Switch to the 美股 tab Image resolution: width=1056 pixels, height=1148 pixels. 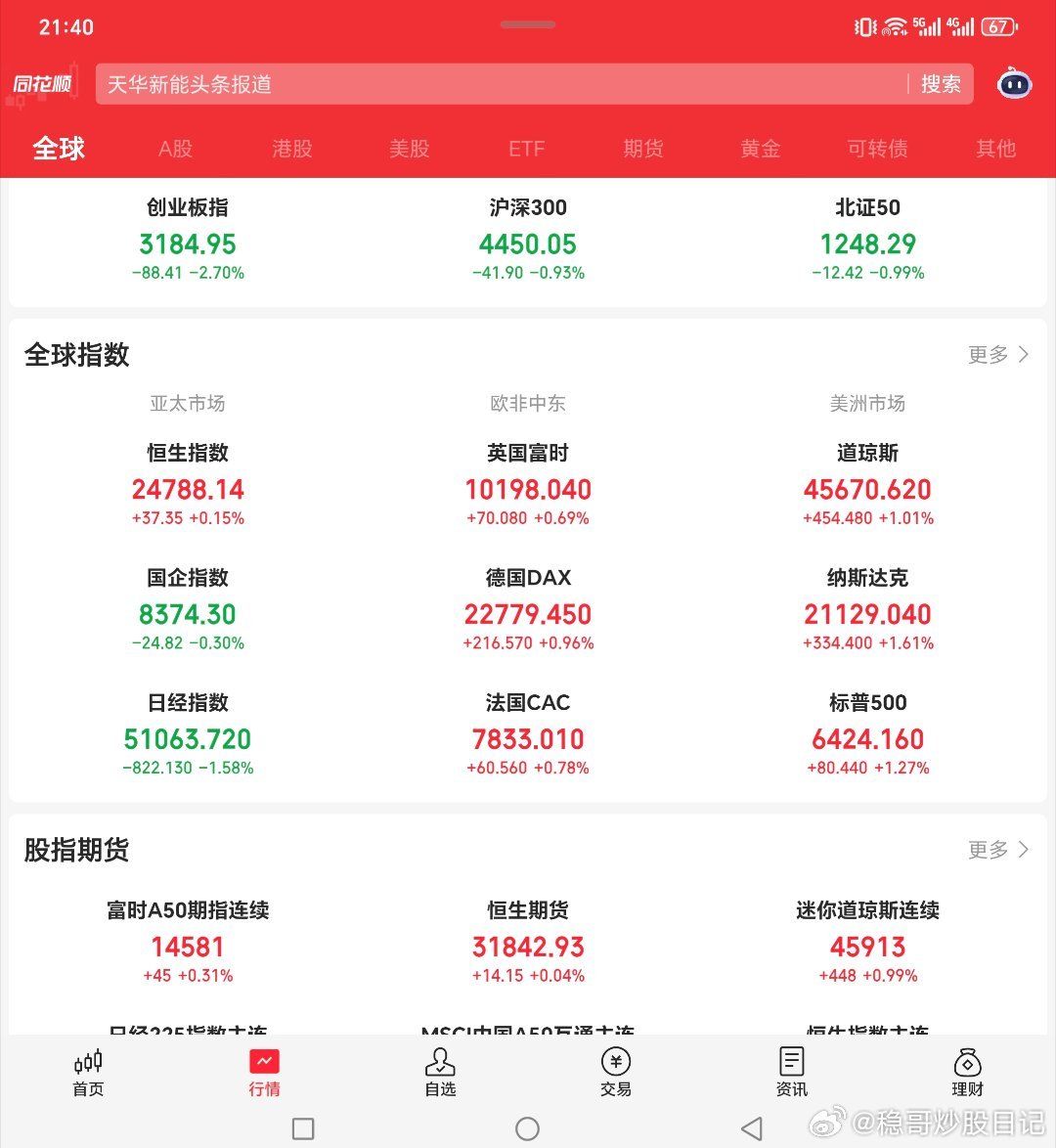409,149
